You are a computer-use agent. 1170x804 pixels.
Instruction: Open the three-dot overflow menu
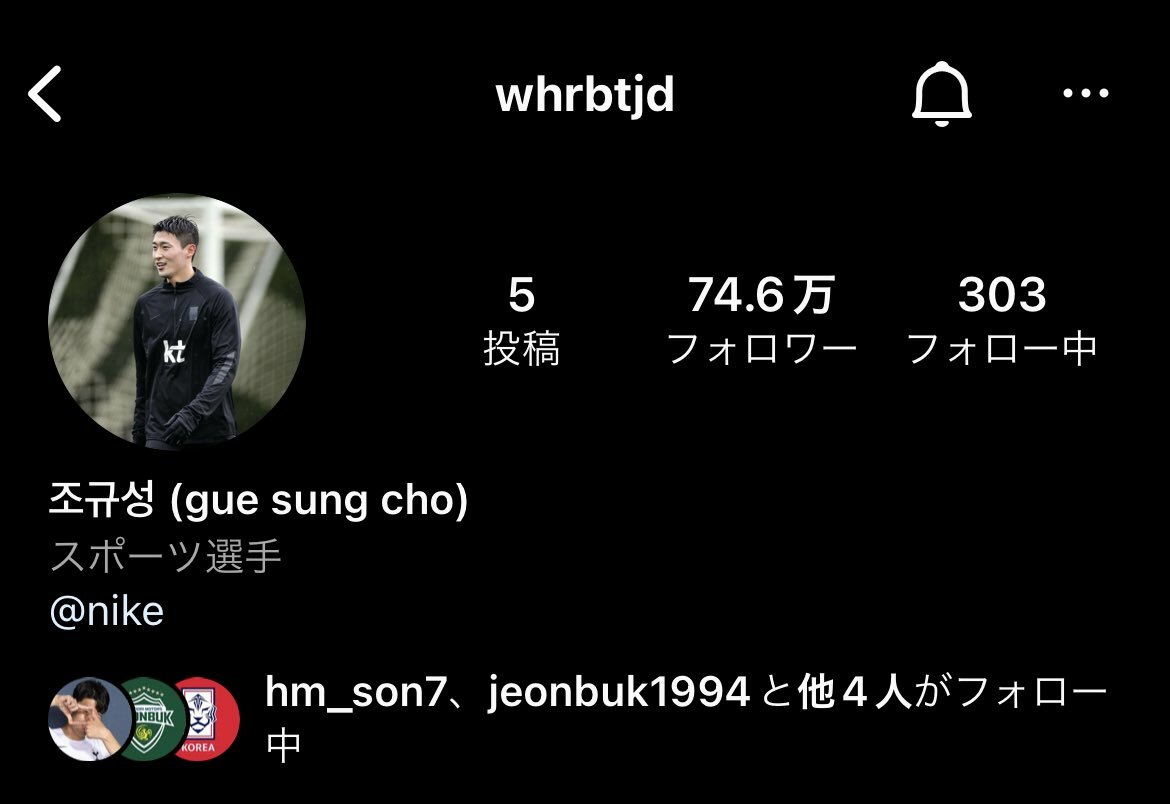pyautogui.click(x=1085, y=94)
